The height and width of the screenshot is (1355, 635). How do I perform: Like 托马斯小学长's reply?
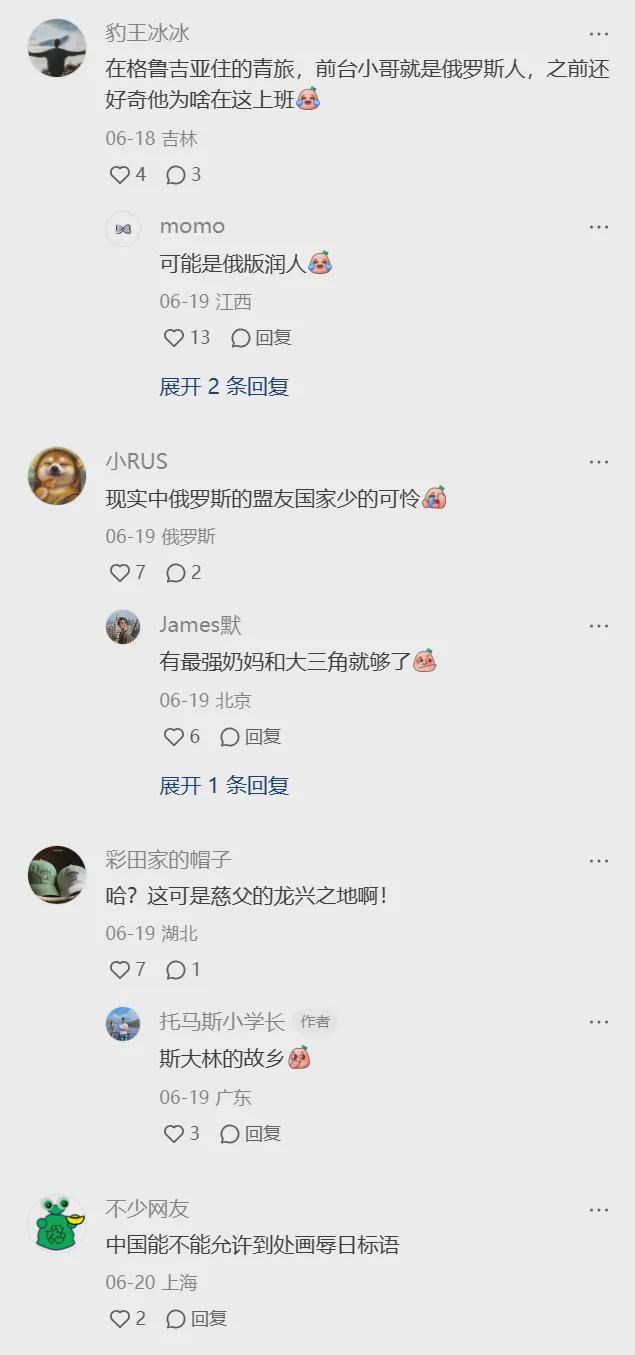(x=175, y=1134)
